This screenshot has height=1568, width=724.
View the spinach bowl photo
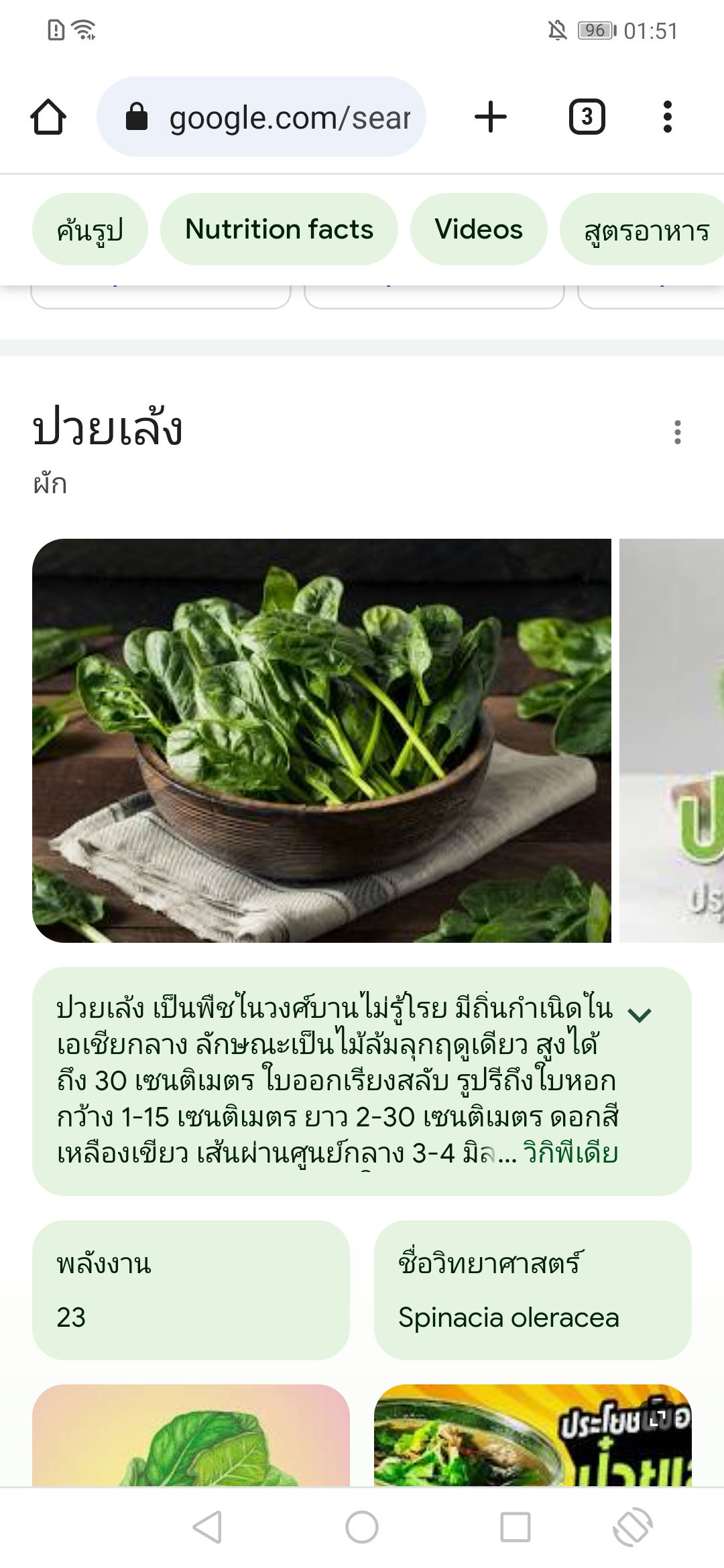click(x=322, y=740)
